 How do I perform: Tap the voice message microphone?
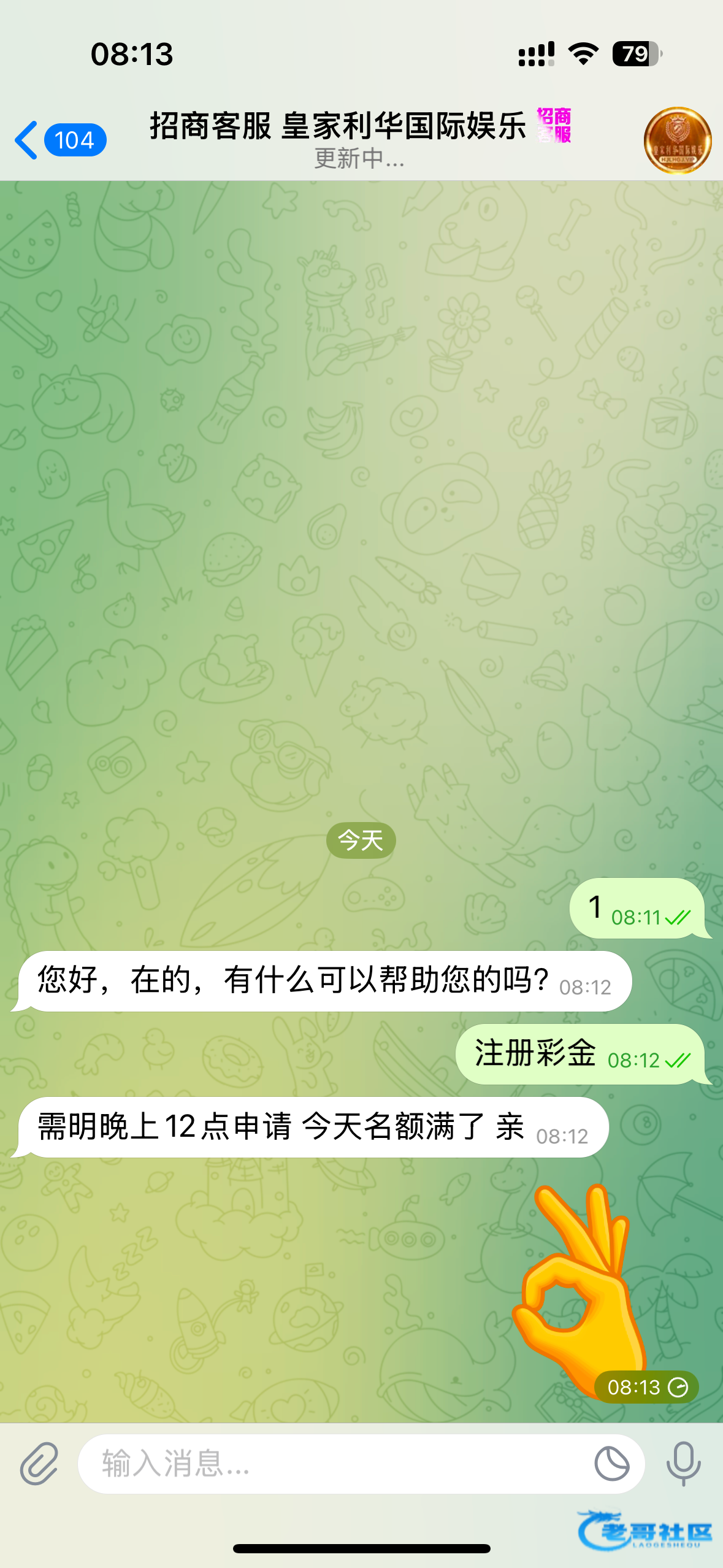pyautogui.click(x=683, y=1464)
